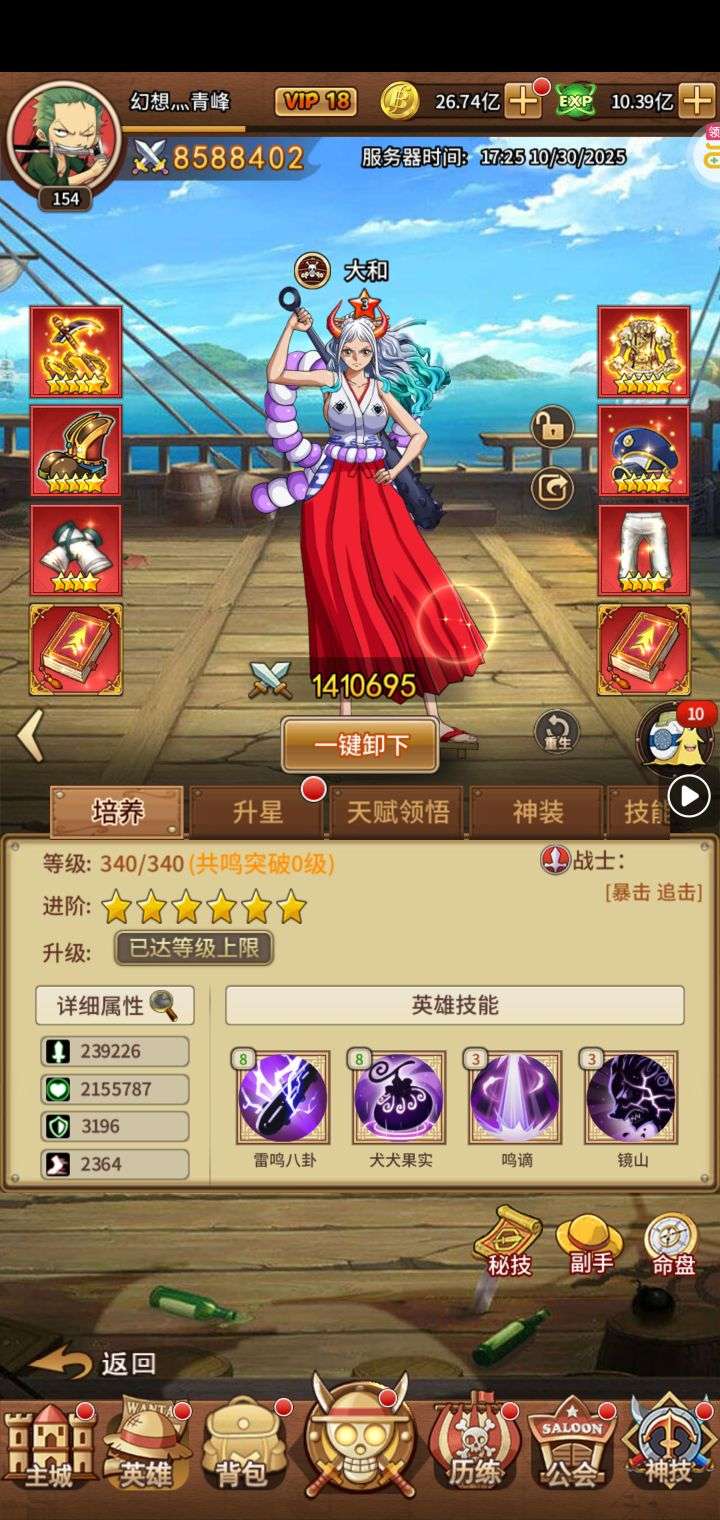Open 详细属性 details
Screen dimensions: 720x1520
tap(115, 1005)
